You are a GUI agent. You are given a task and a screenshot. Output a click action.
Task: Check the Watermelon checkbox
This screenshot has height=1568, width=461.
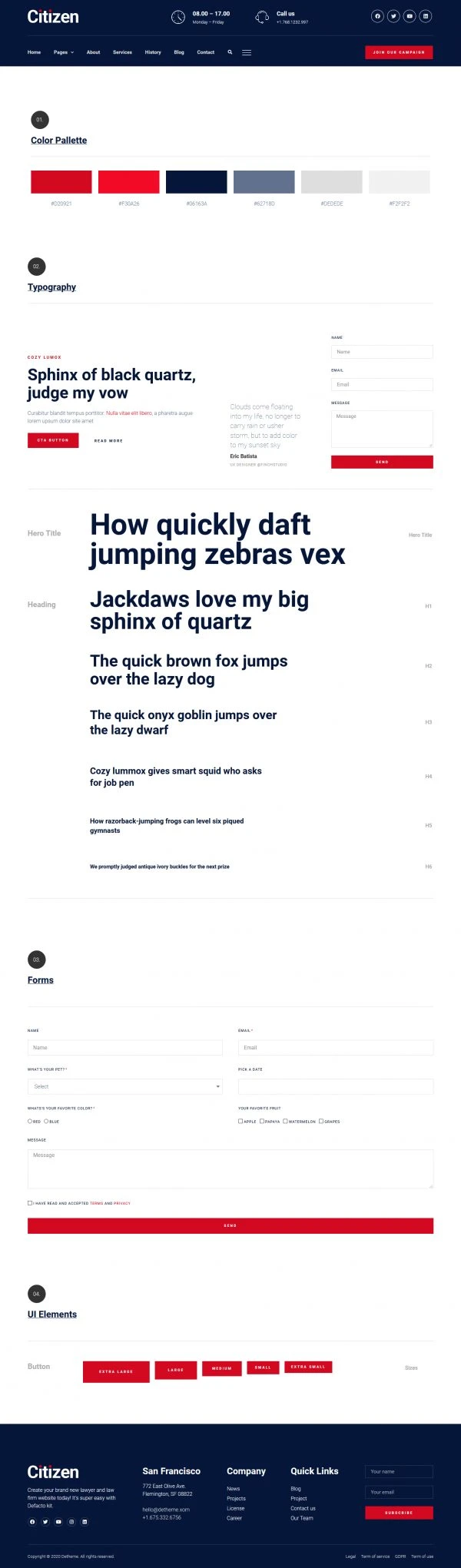(x=285, y=1122)
